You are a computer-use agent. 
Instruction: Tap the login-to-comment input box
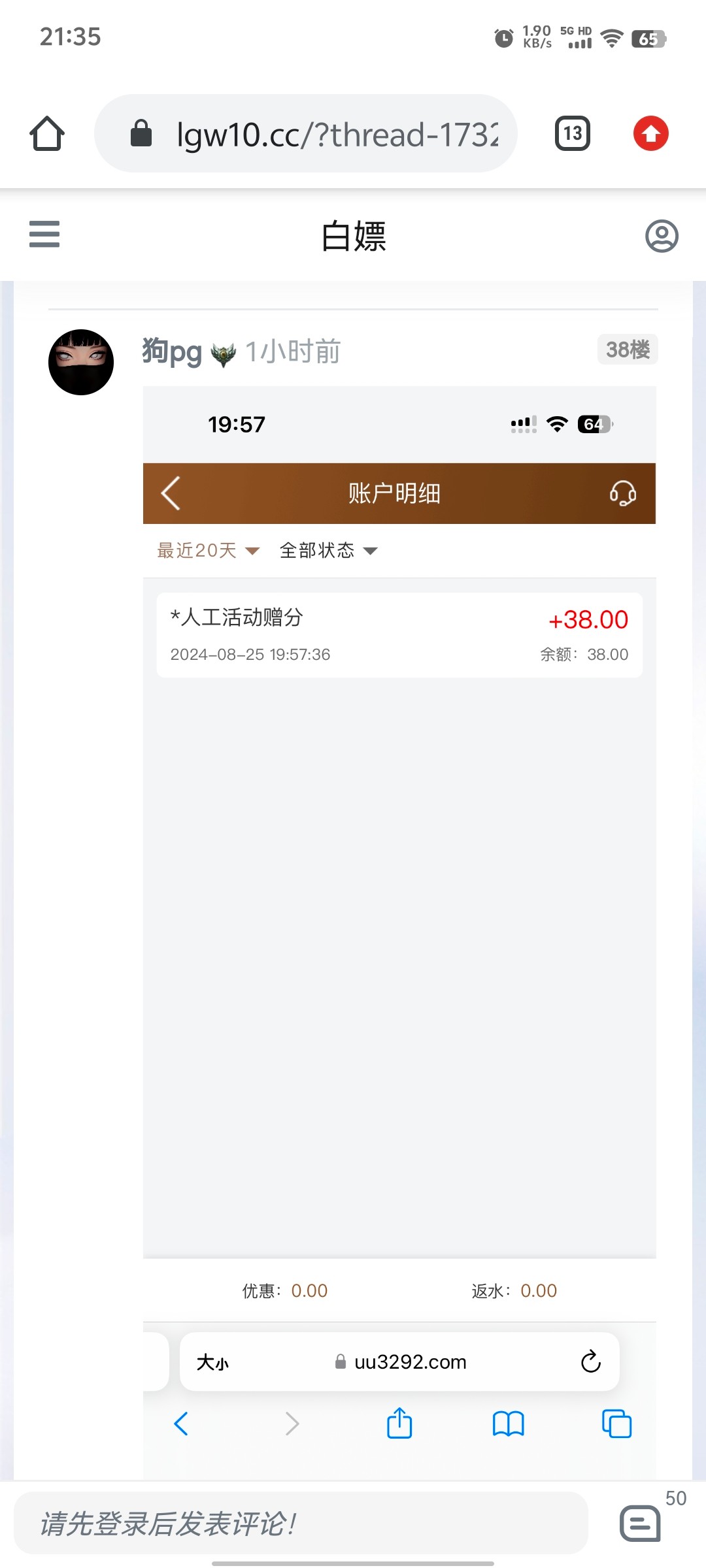(x=301, y=1523)
